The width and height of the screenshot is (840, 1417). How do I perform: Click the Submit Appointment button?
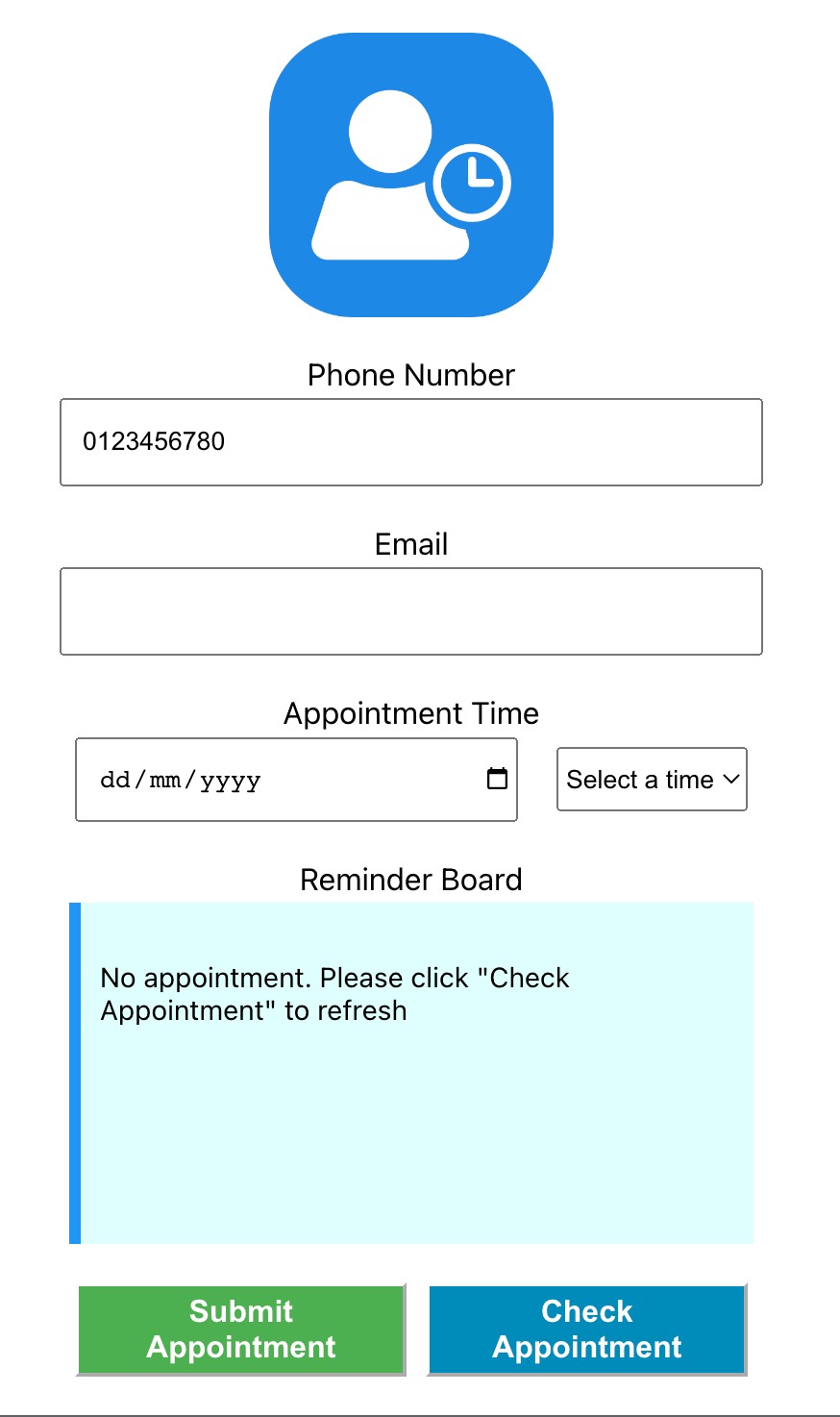[x=240, y=1329]
